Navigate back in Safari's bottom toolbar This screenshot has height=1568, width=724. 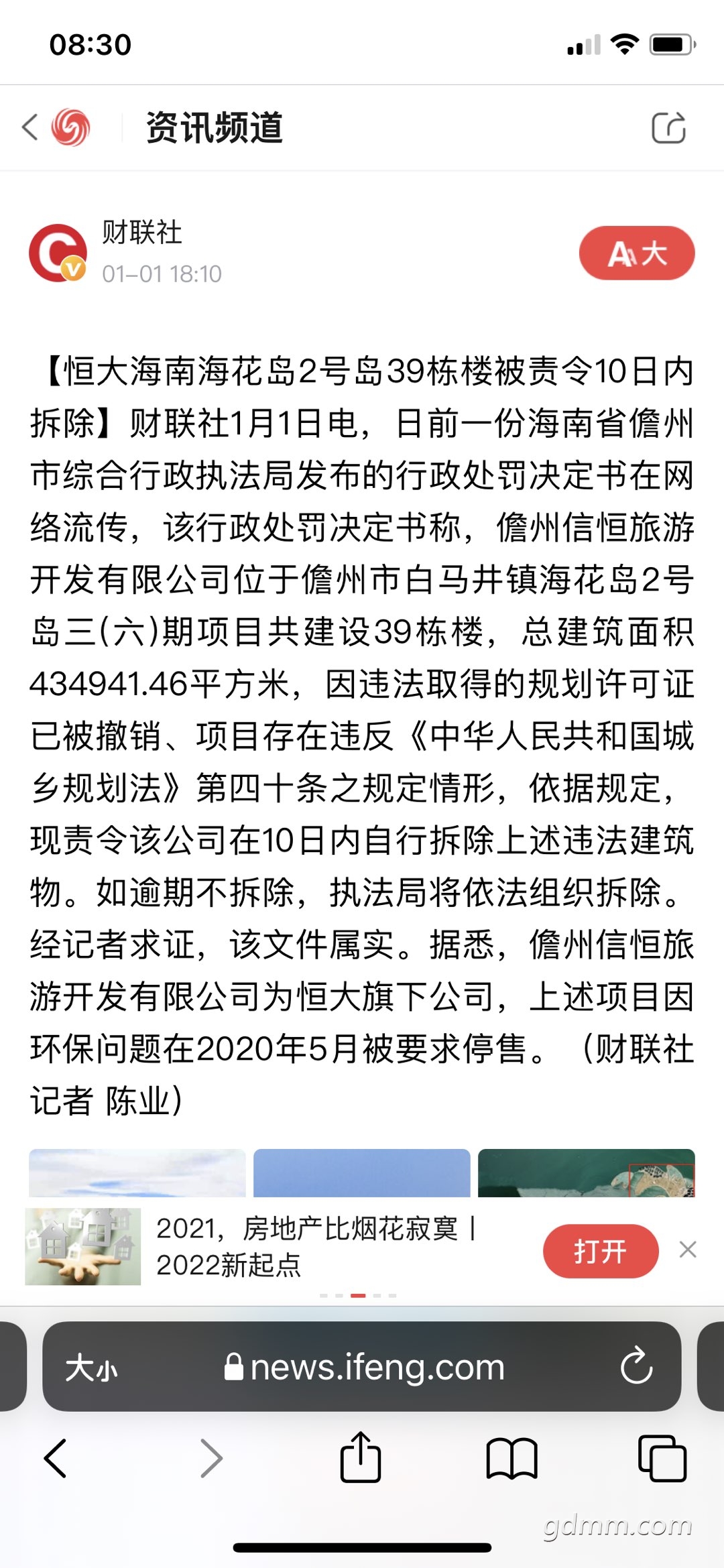click(55, 1458)
